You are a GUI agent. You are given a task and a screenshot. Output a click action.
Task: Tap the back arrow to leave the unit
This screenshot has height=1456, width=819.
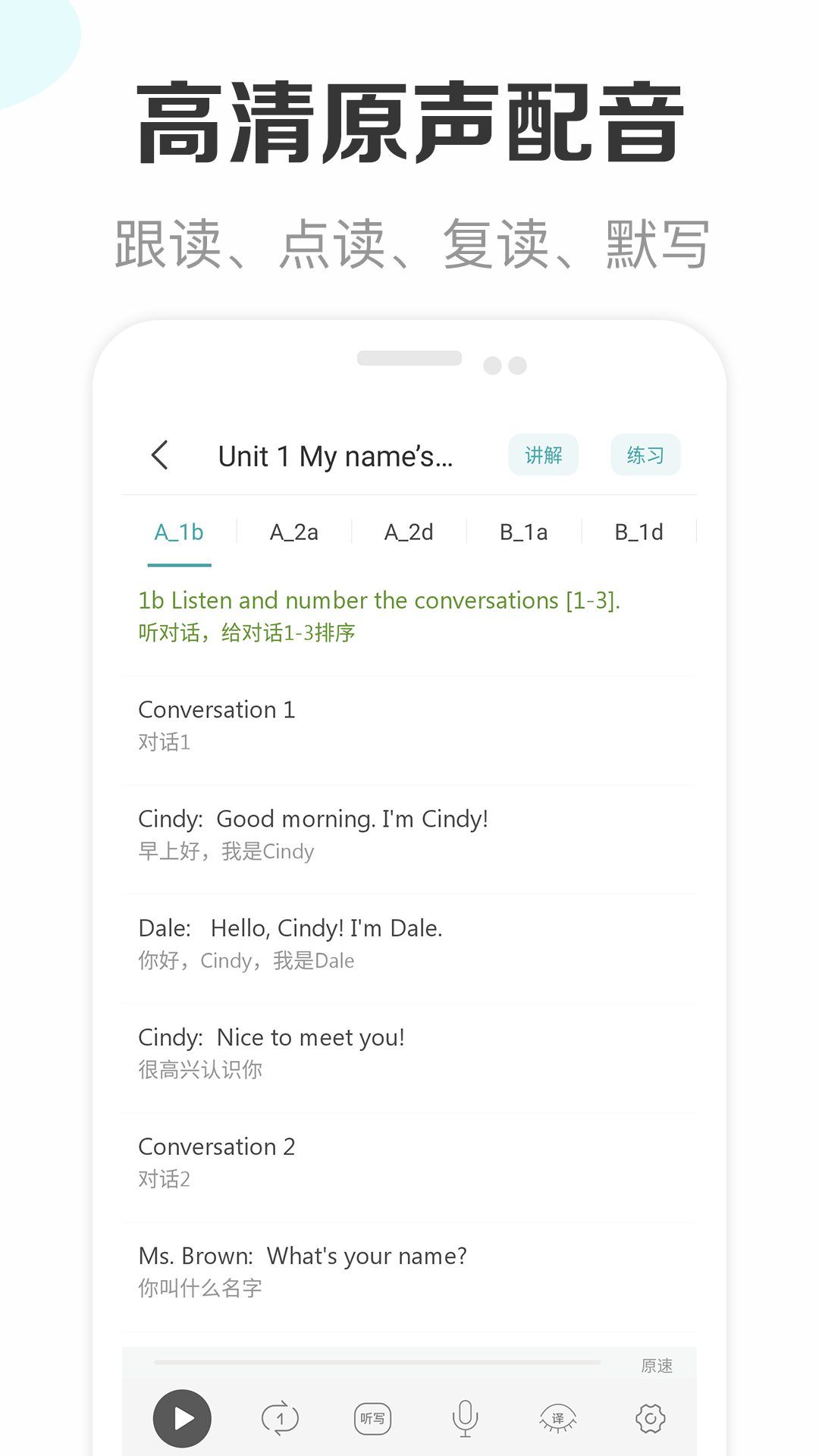coord(160,455)
